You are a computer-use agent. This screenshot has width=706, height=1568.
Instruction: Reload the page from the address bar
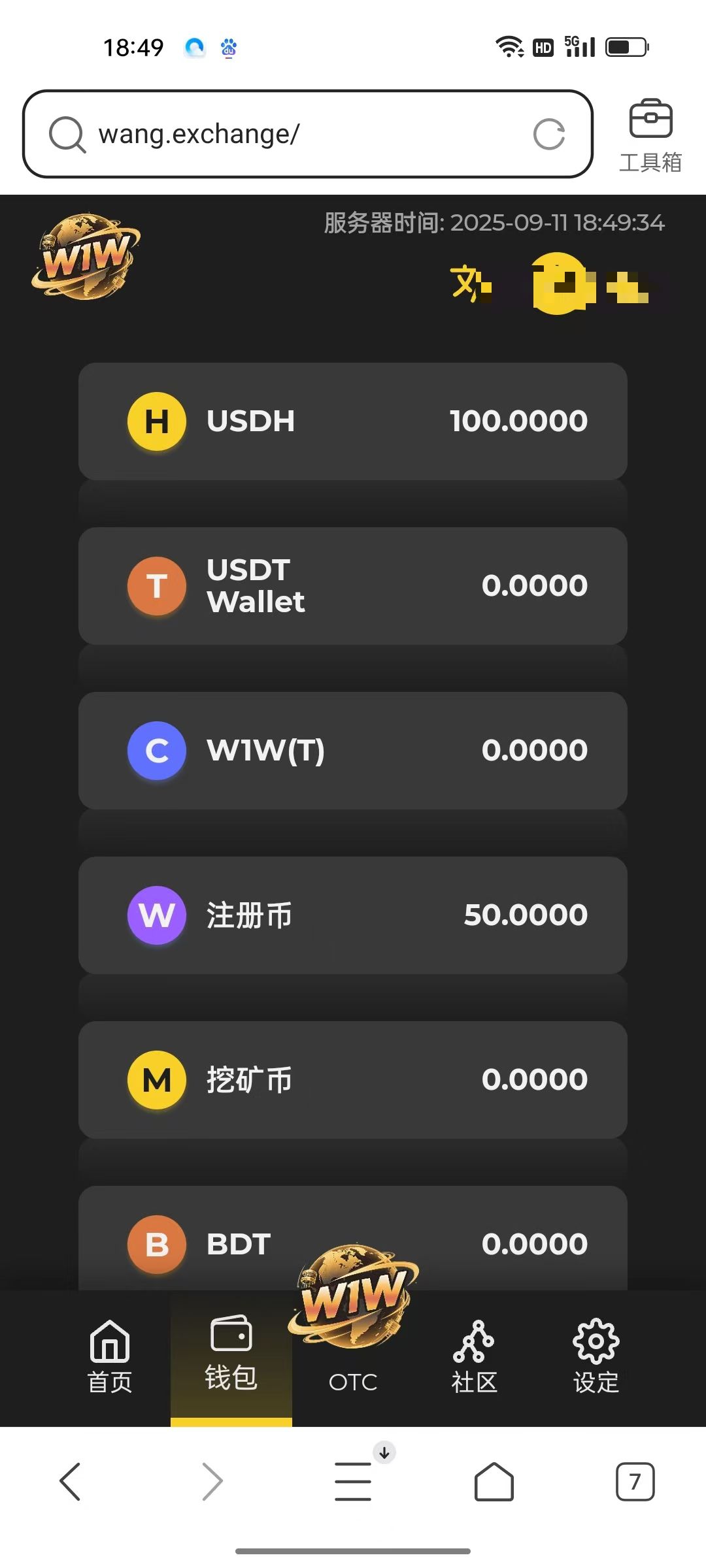click(x=548, y=135)
